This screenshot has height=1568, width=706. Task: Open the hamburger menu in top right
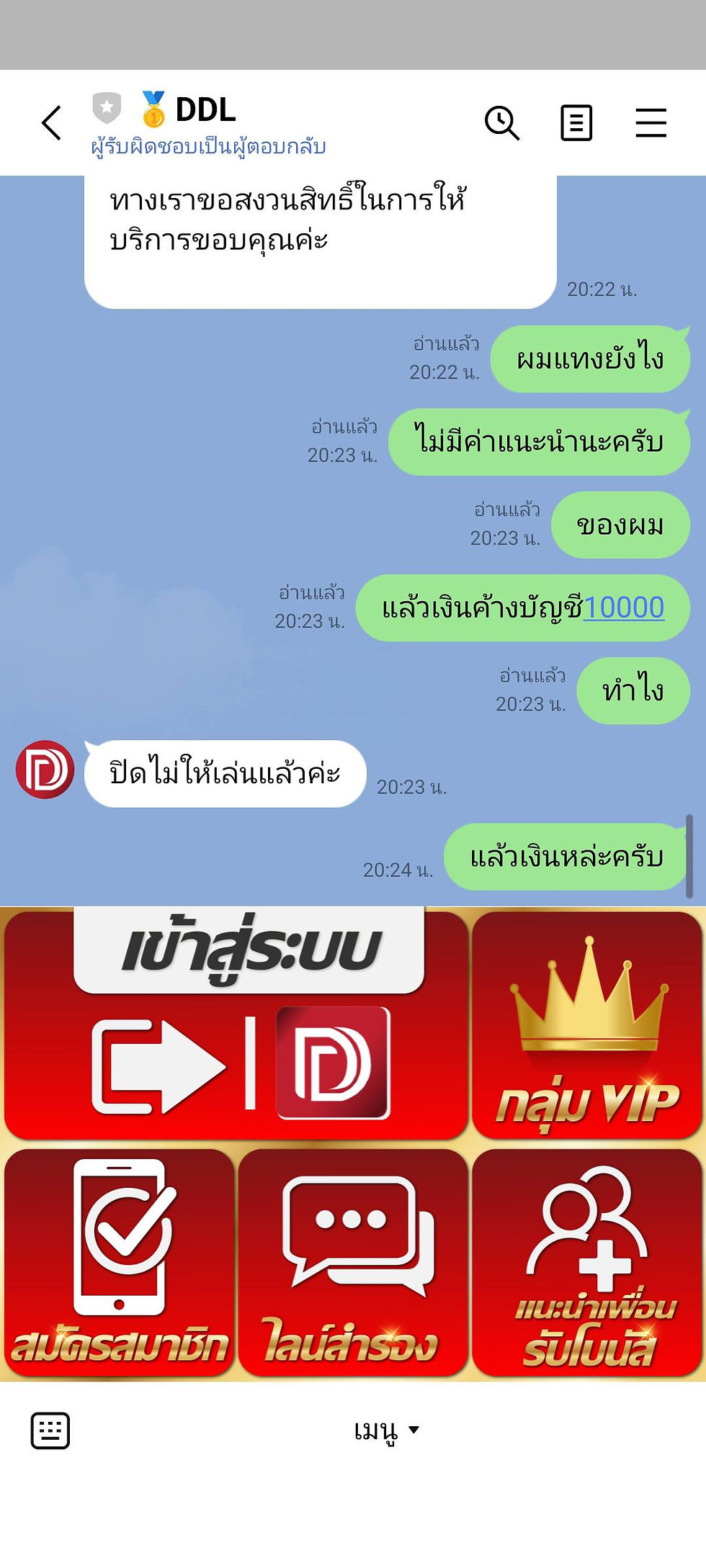tap(651, 123)
